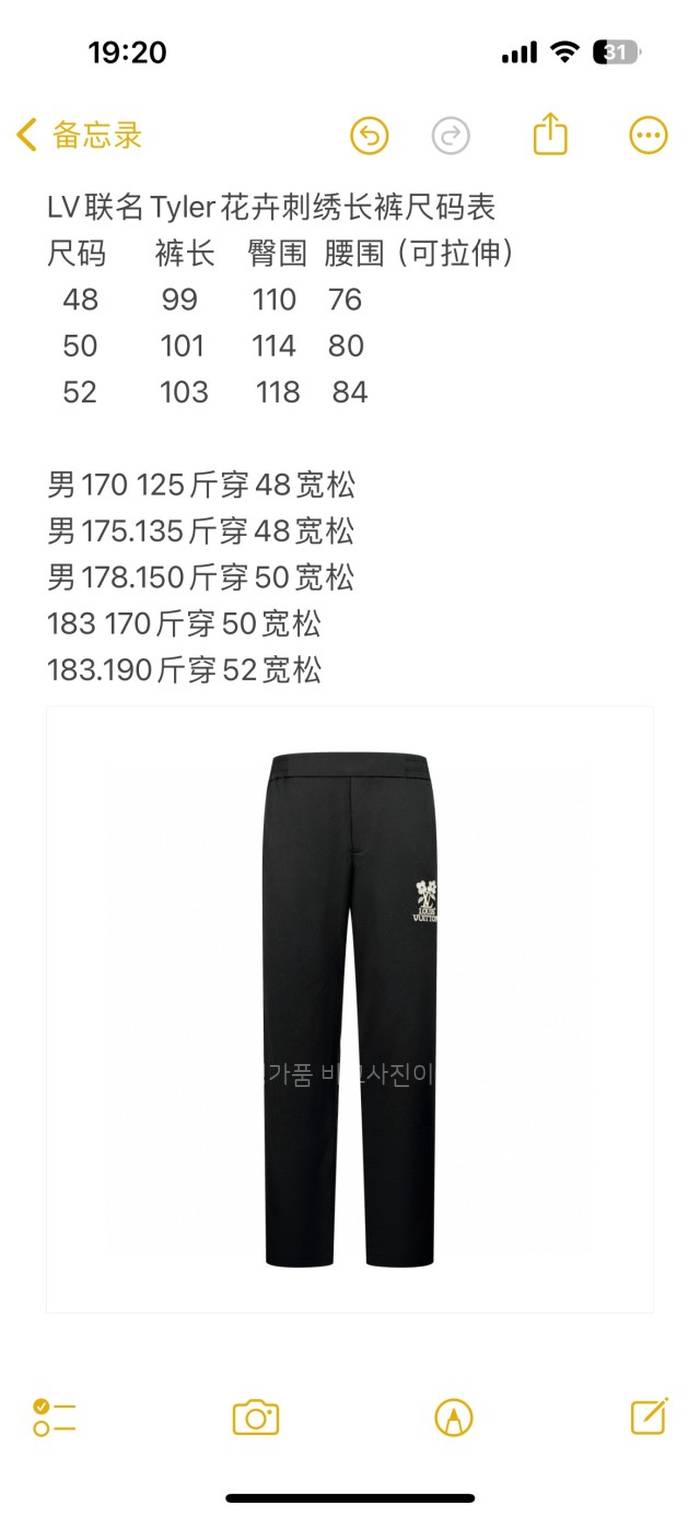Compose a new note
This screenshot has height=1517, width=700.
[x=649, y=1416]
